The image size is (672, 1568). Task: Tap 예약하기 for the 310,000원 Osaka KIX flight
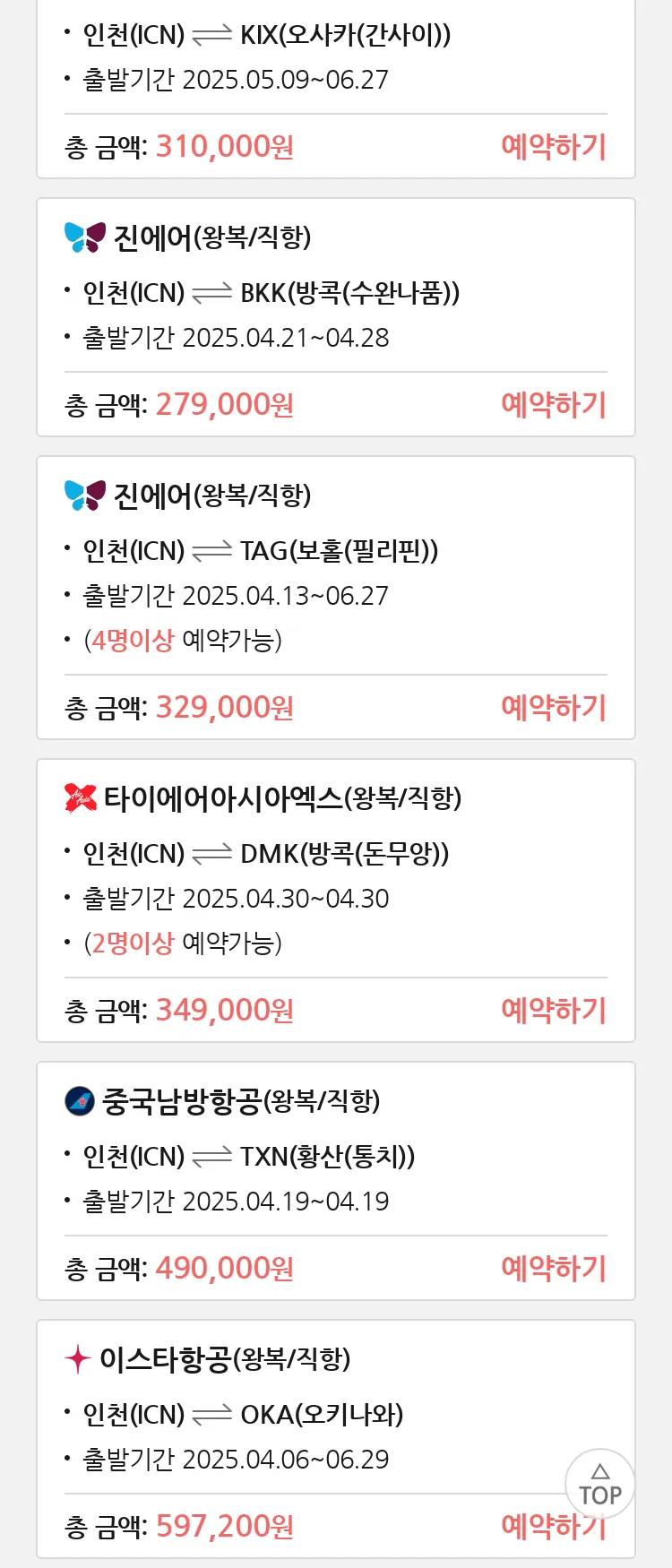[553, 146]
